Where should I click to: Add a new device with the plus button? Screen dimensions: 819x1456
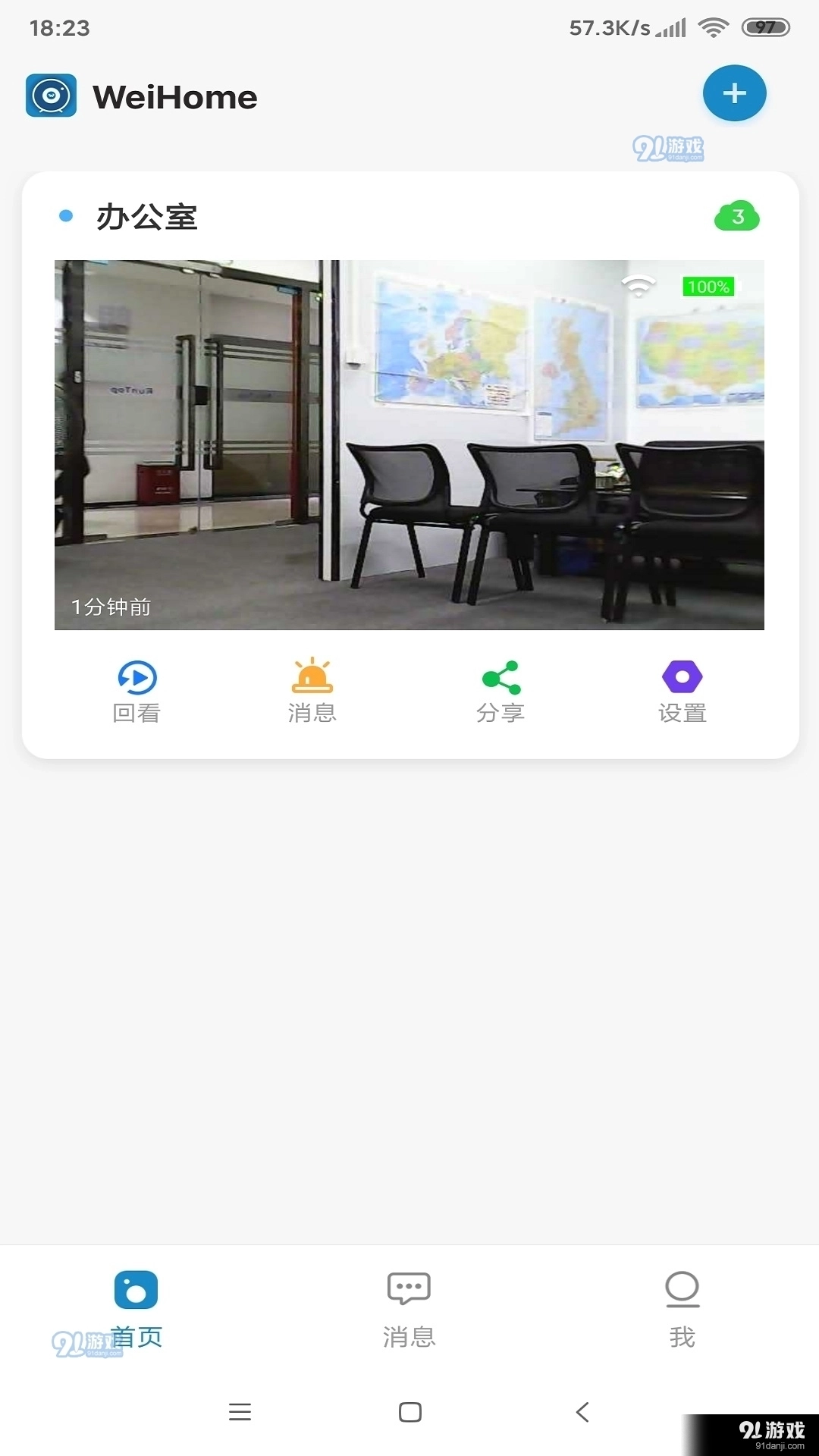click(x=734, y=94)
